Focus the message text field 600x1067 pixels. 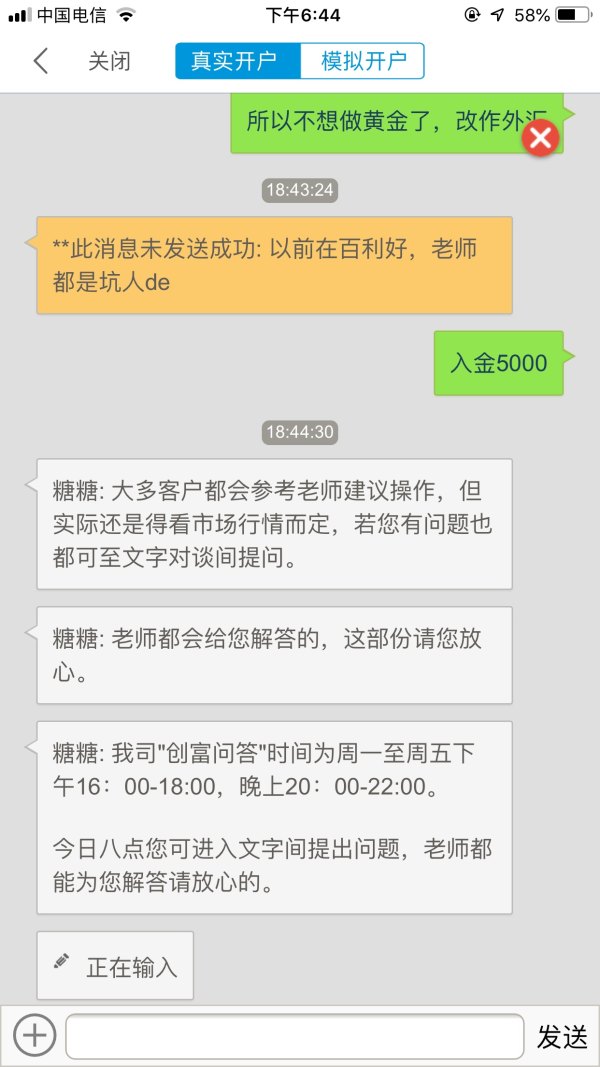click(x=295, y=1036)
